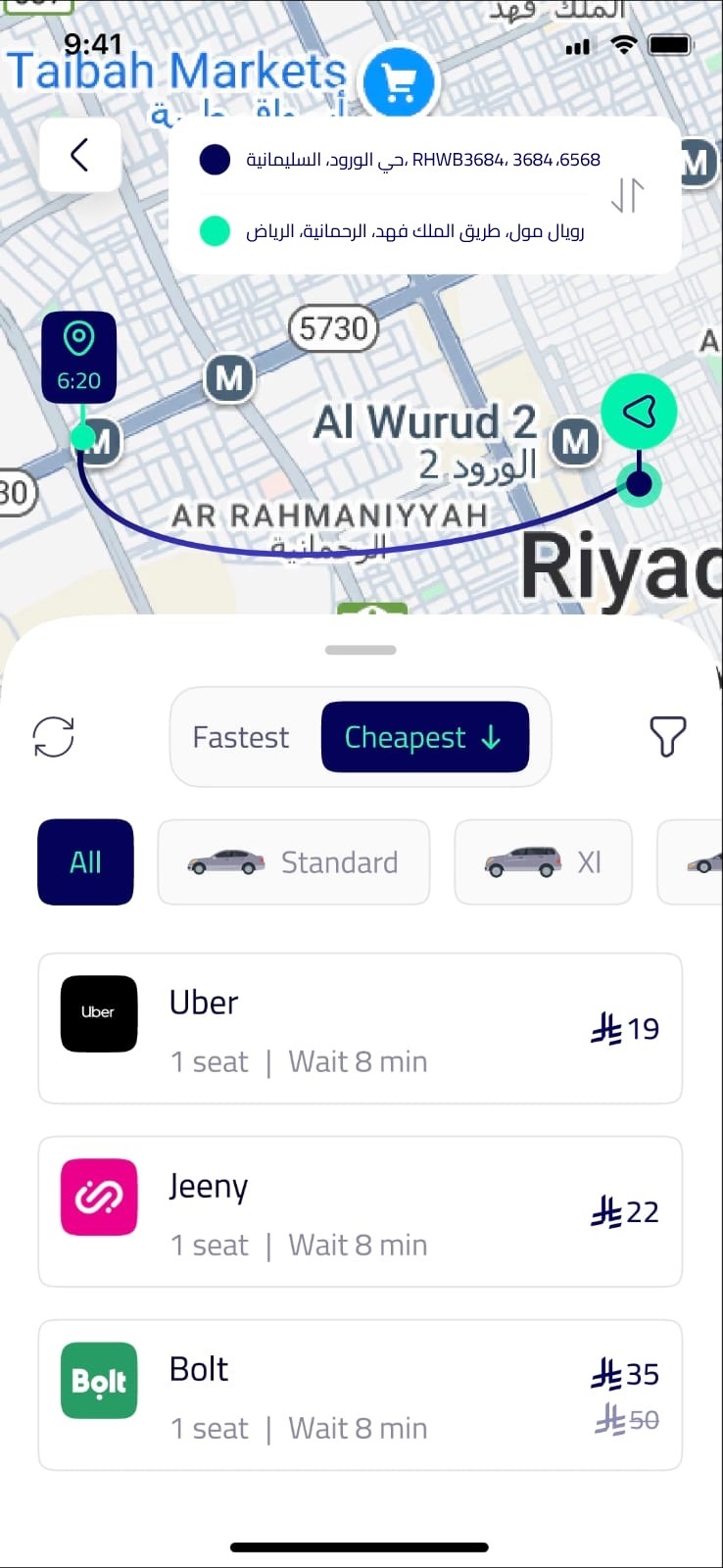Go back using the back arrow
The height and width of the screenshot is (1568, 723).
(x=80, y=155)
